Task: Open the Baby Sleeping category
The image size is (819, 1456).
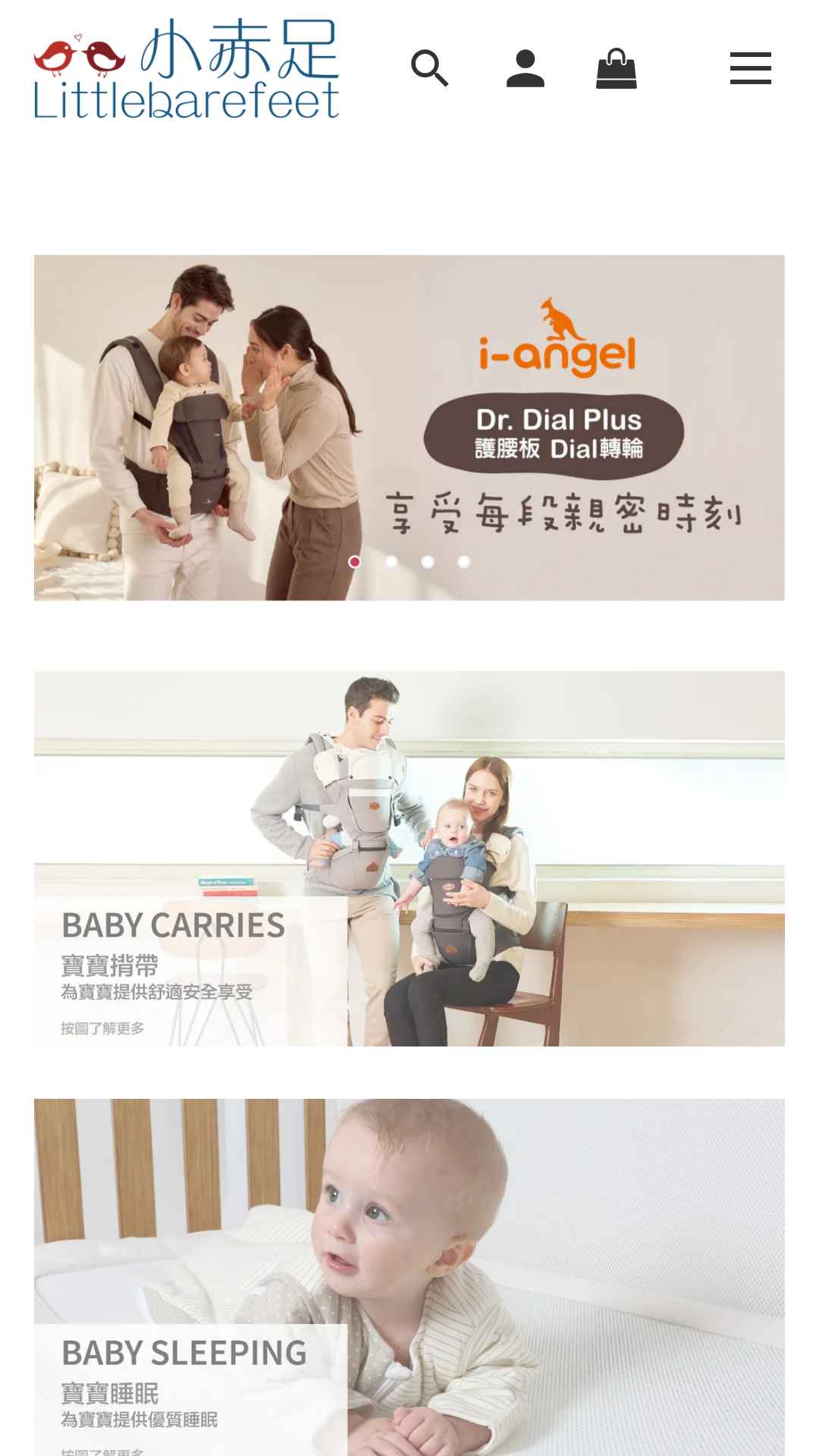Action: click(409, 1277)
